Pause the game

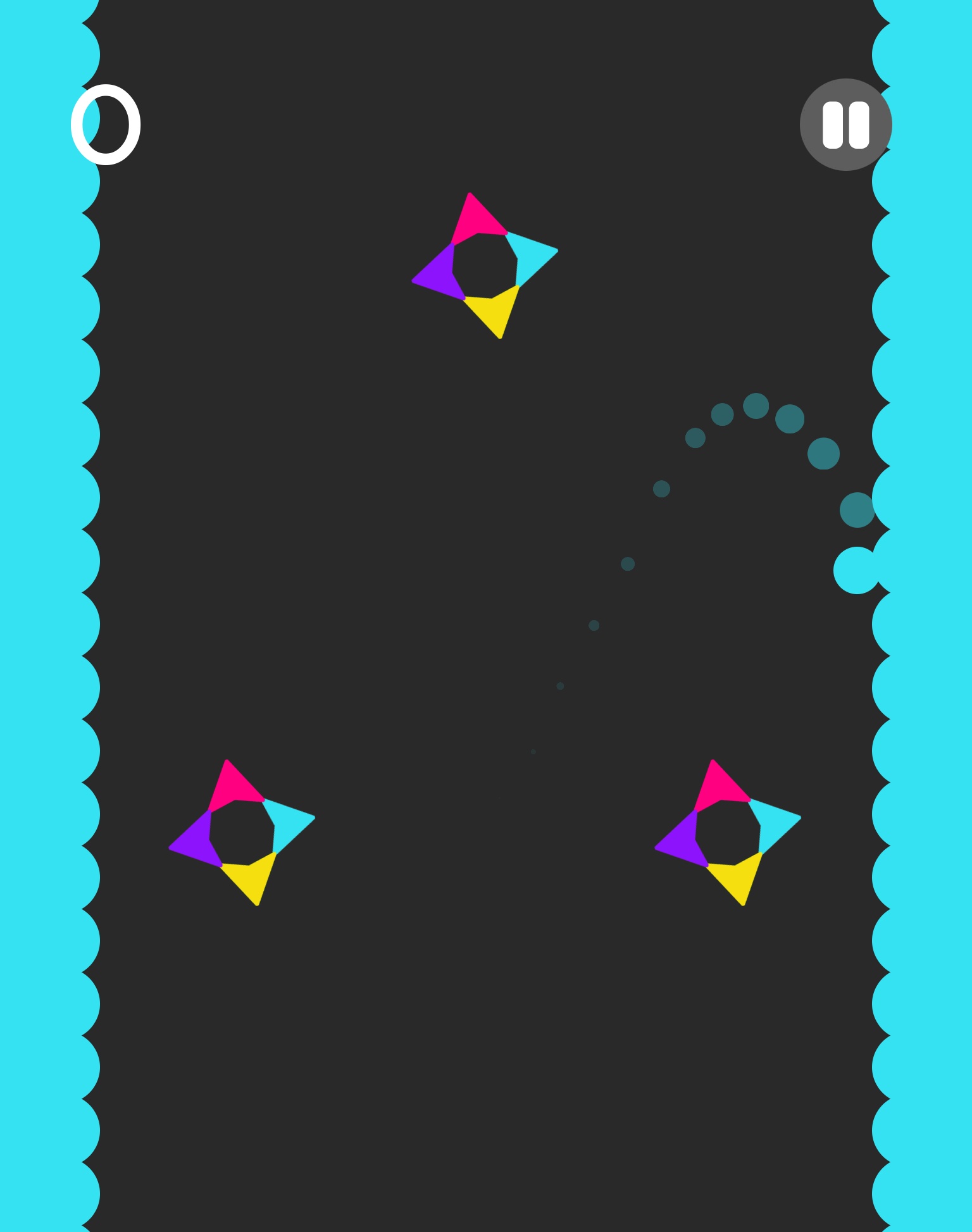click(845, 125)
